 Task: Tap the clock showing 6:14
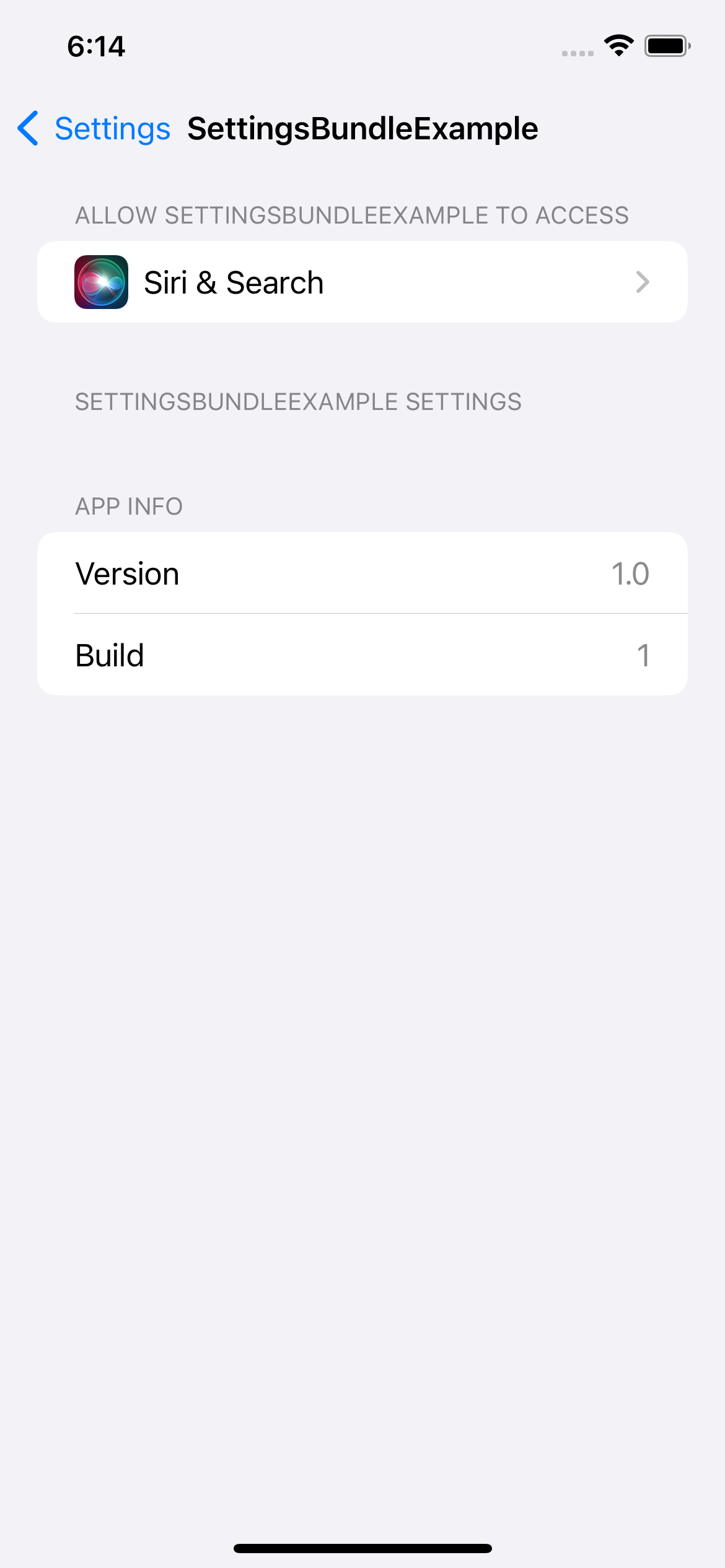(95, 46)
